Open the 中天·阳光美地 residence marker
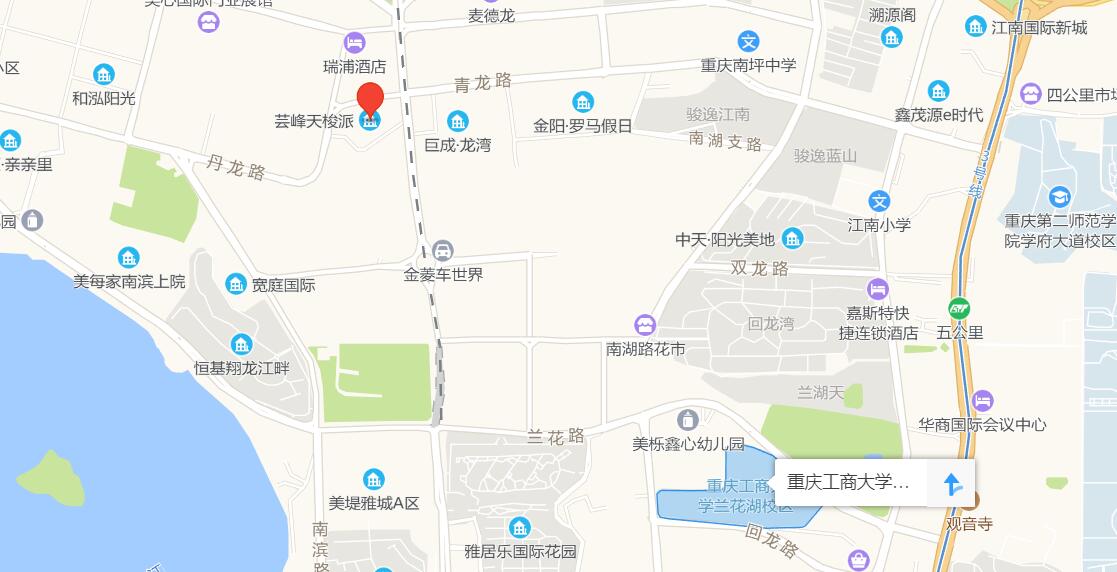Image resolution: width=1117 pixels, height=572 pixels. (793, 239)
